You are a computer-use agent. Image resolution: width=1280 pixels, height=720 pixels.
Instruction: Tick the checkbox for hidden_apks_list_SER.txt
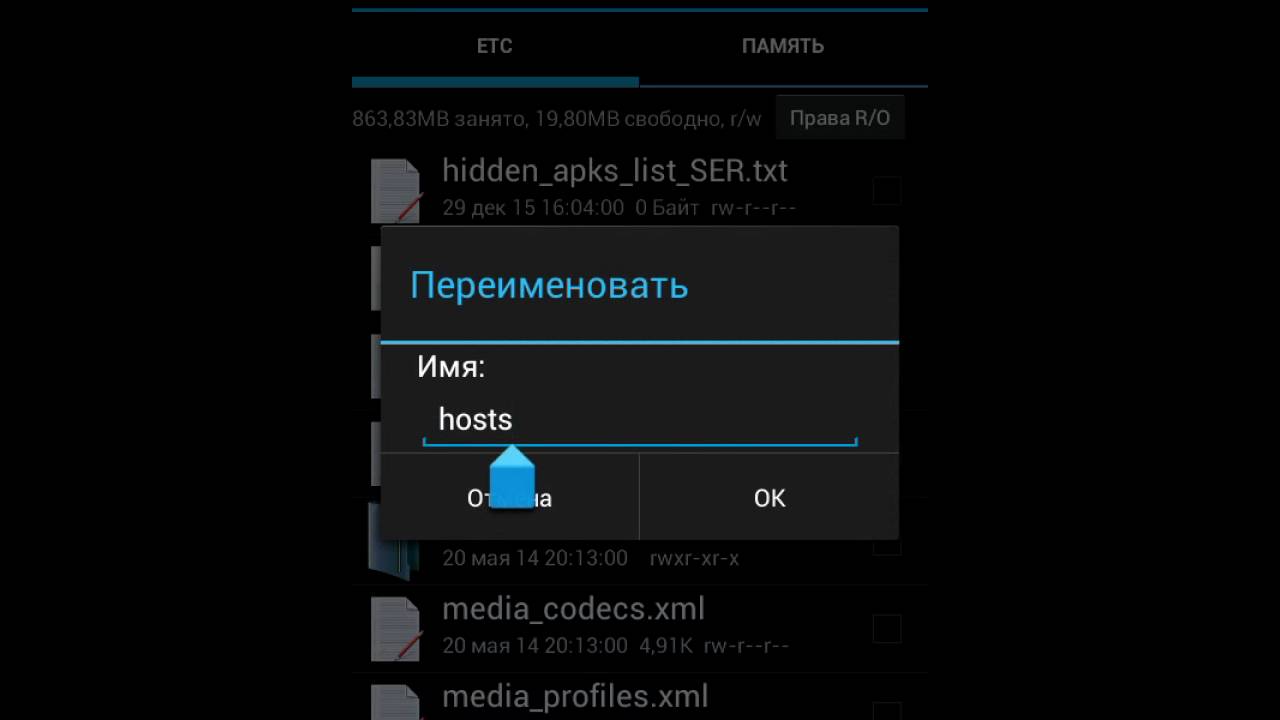click(887, 191)
